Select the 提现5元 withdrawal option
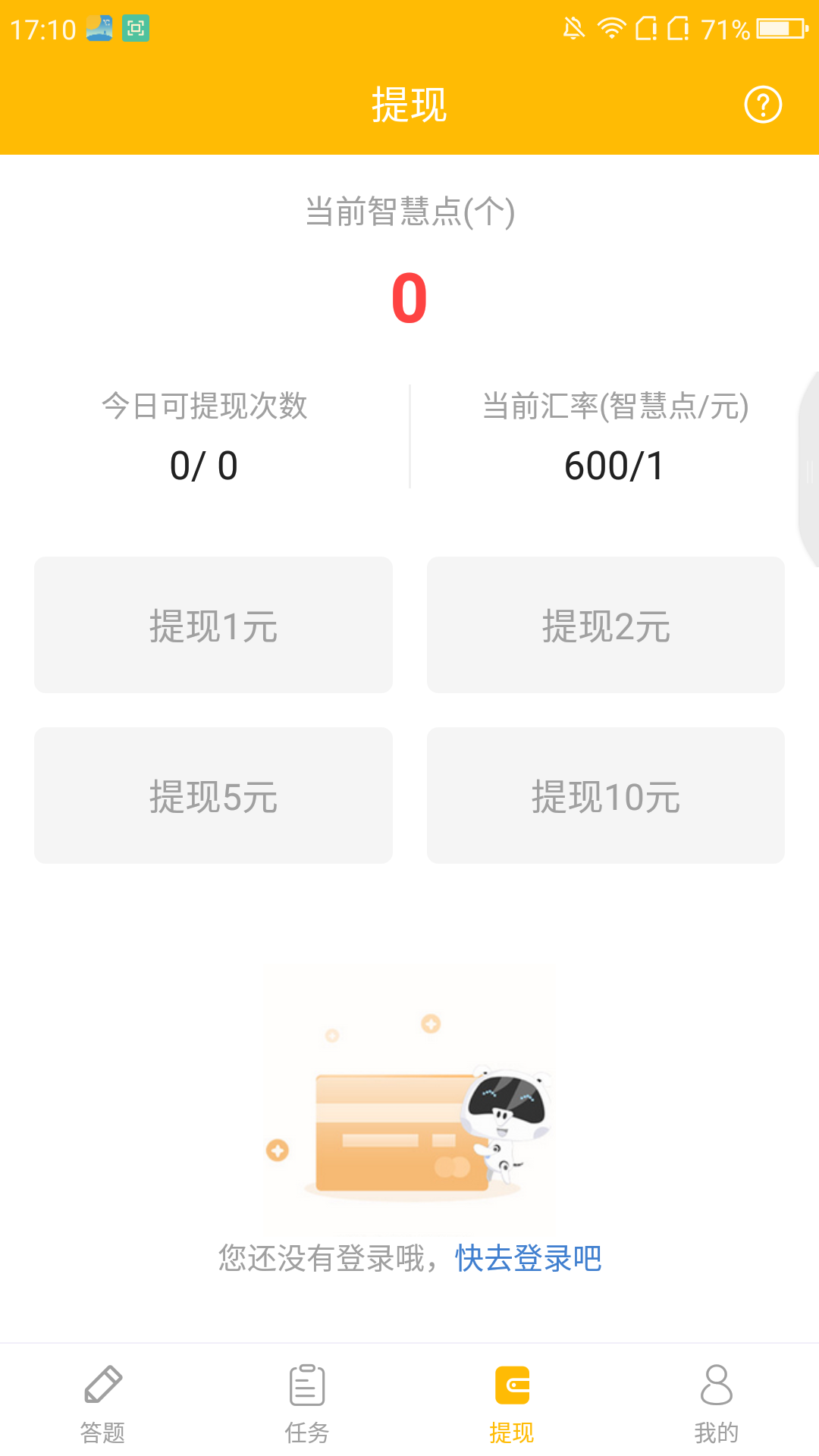This screenshot has height=1456, width=819. [213, 795]
